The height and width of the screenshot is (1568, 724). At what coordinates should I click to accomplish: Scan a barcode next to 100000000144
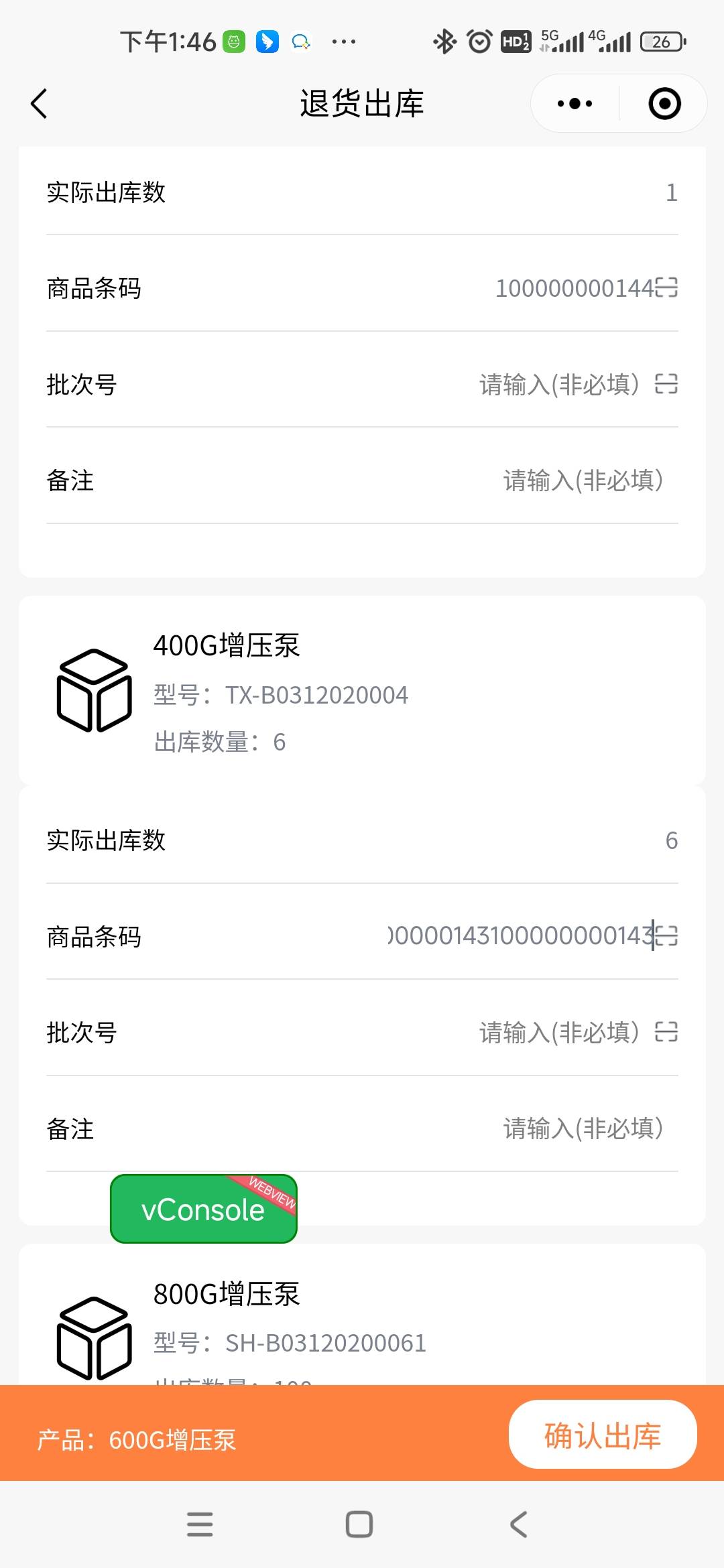pyautogui.click(x=667, y=288)
